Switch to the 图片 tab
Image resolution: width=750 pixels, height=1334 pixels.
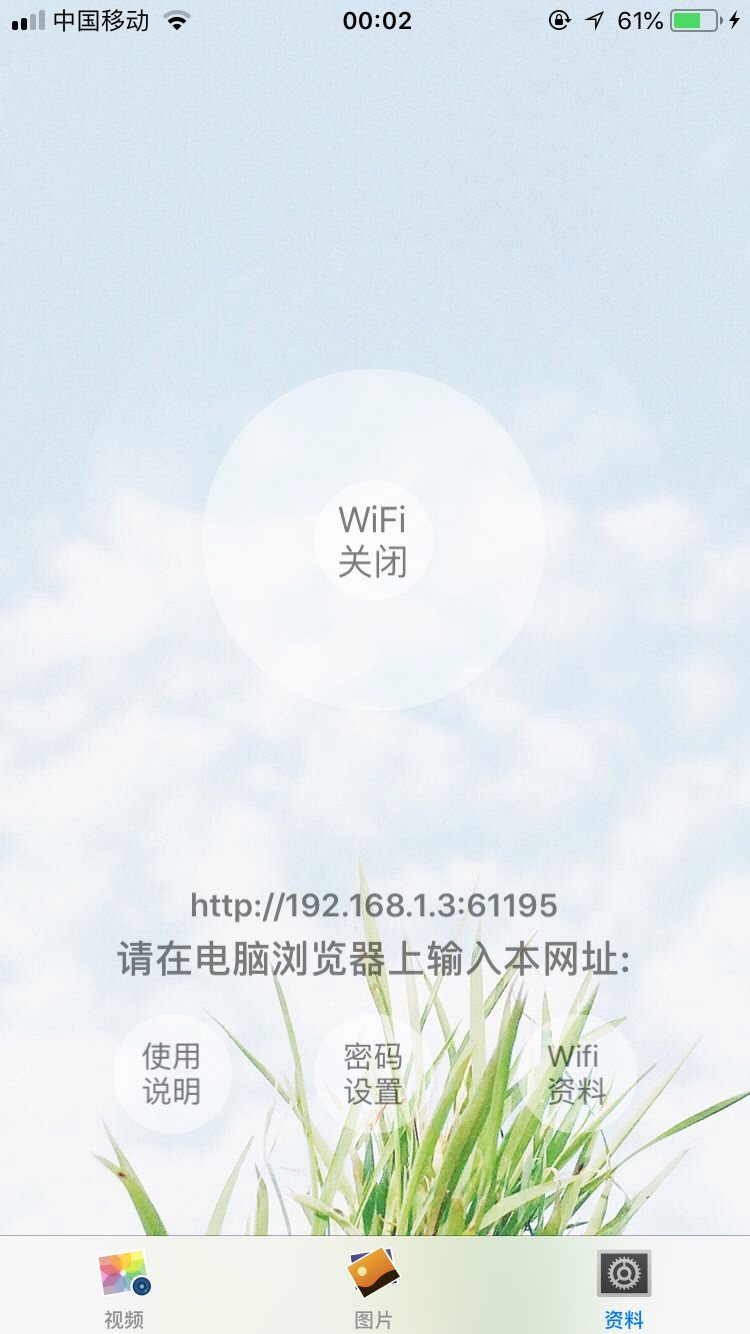(373, 1288)
